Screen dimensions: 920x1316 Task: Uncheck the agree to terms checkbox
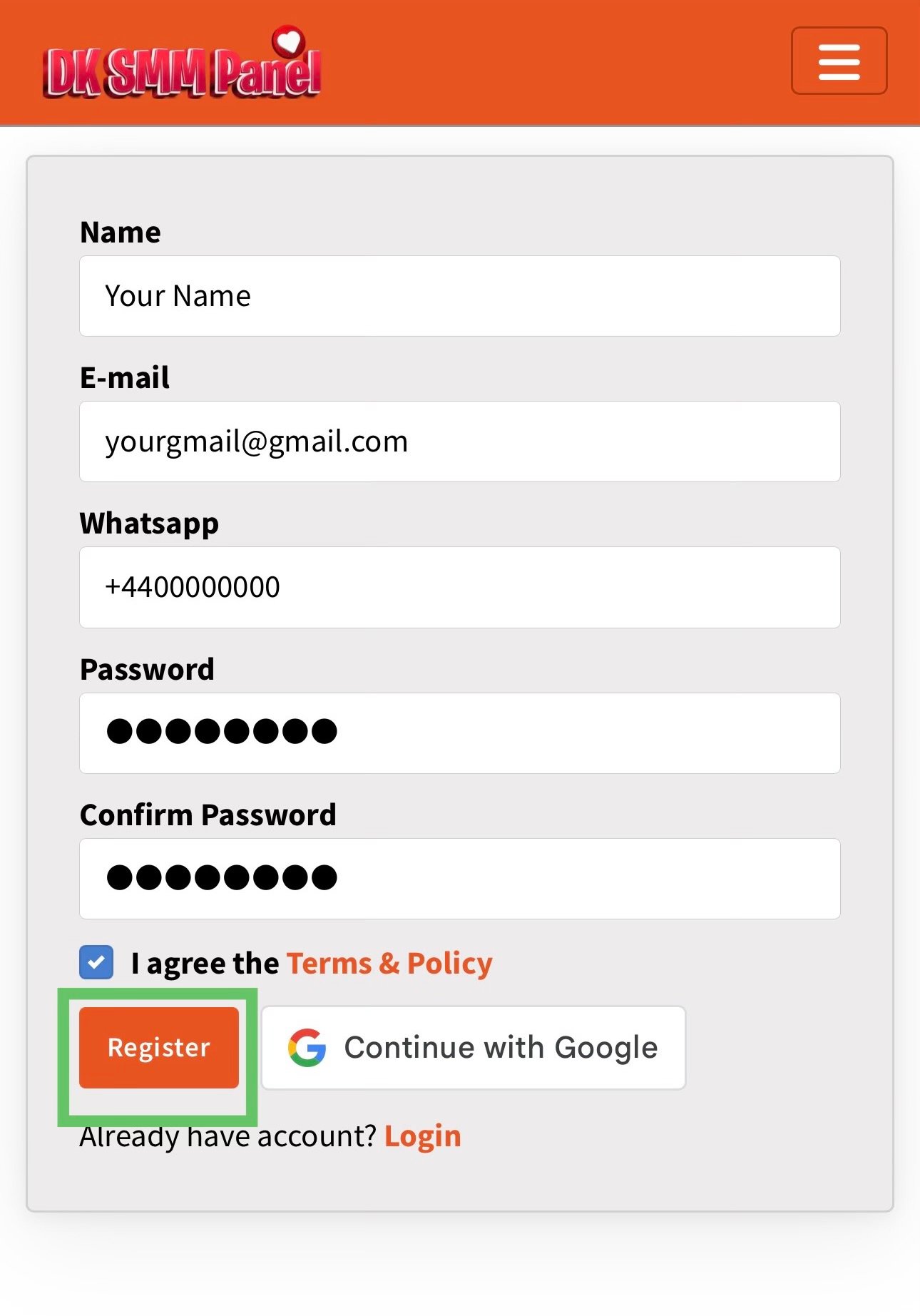tap(96, 962)
